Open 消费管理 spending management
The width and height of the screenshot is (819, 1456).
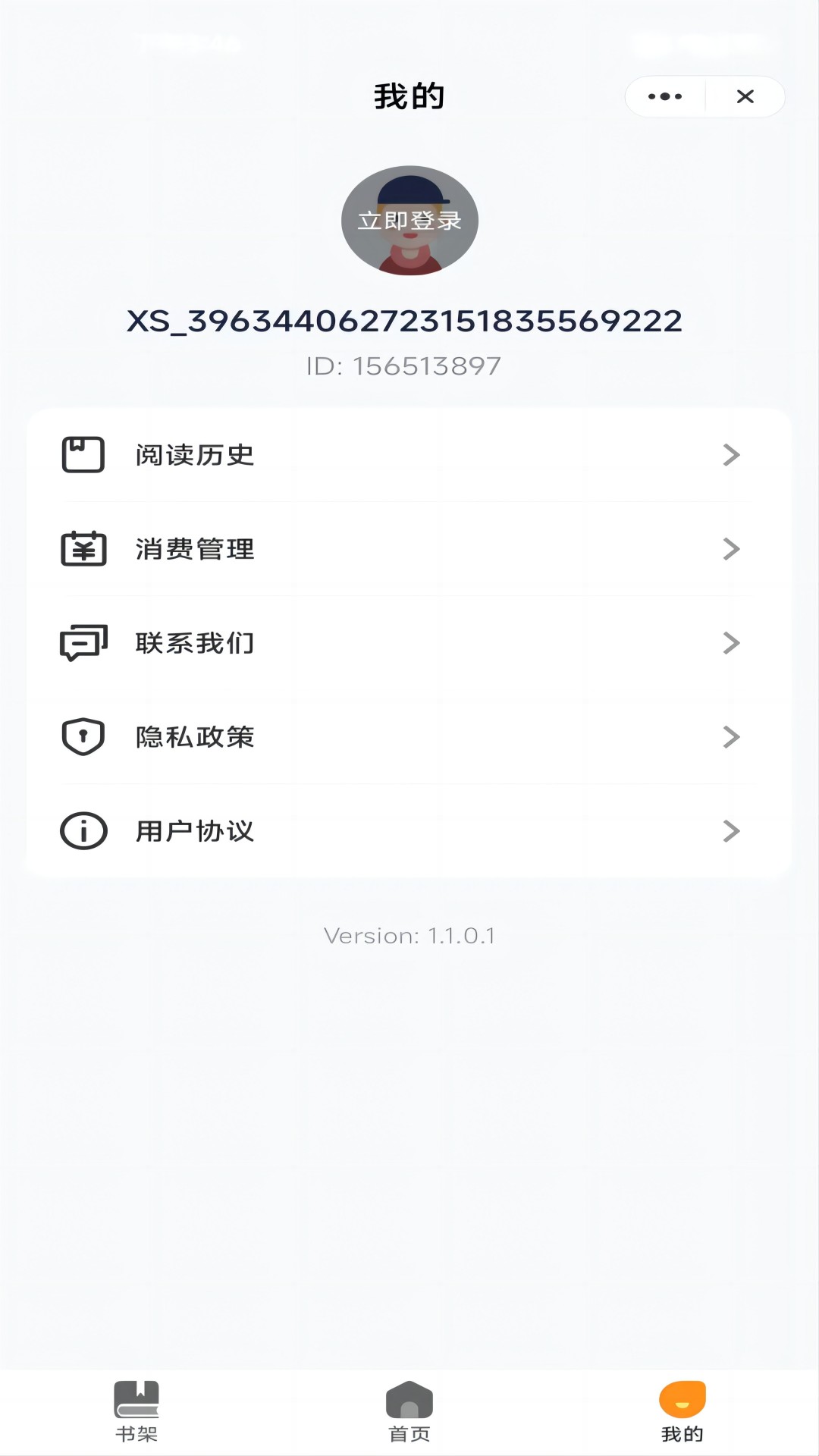[409, 549]
